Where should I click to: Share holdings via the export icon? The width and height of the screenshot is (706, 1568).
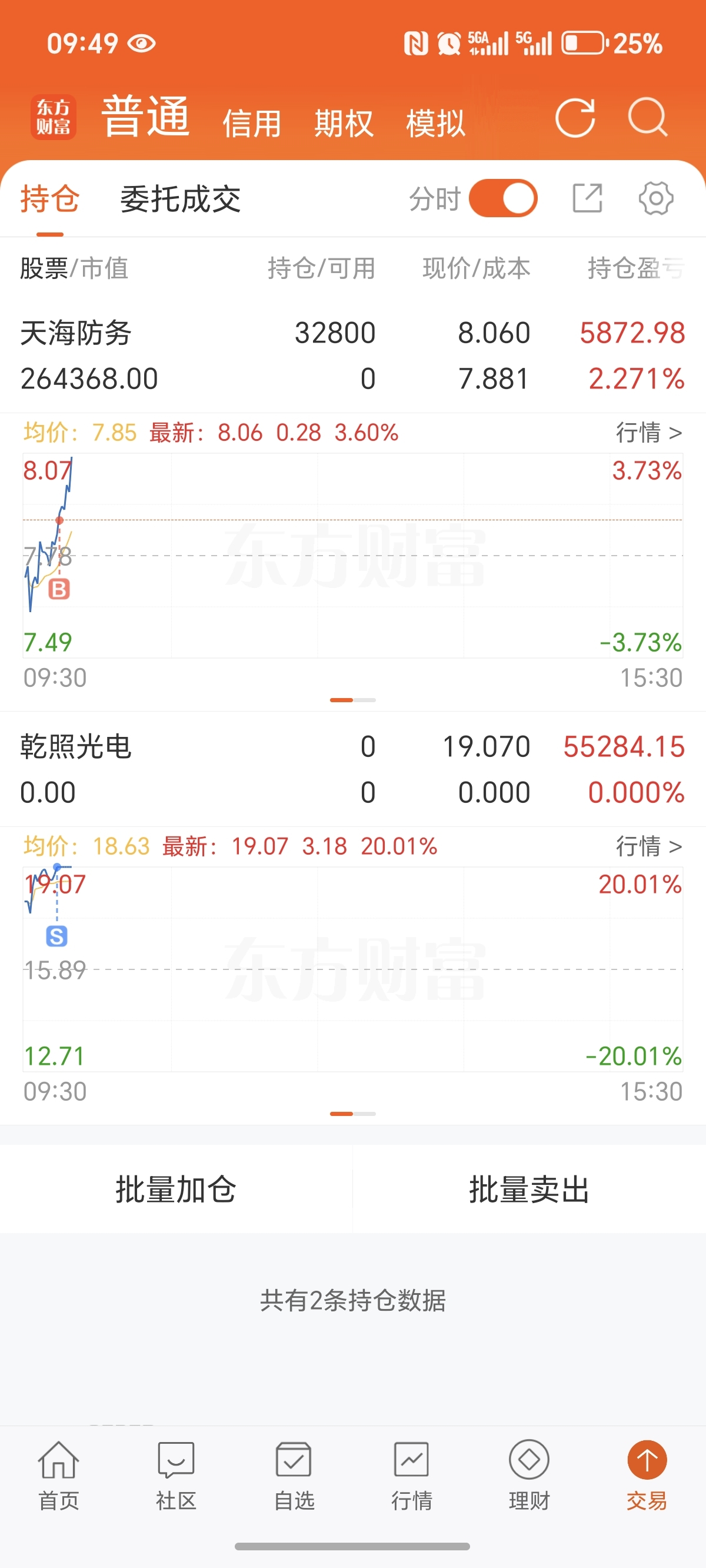588,198
